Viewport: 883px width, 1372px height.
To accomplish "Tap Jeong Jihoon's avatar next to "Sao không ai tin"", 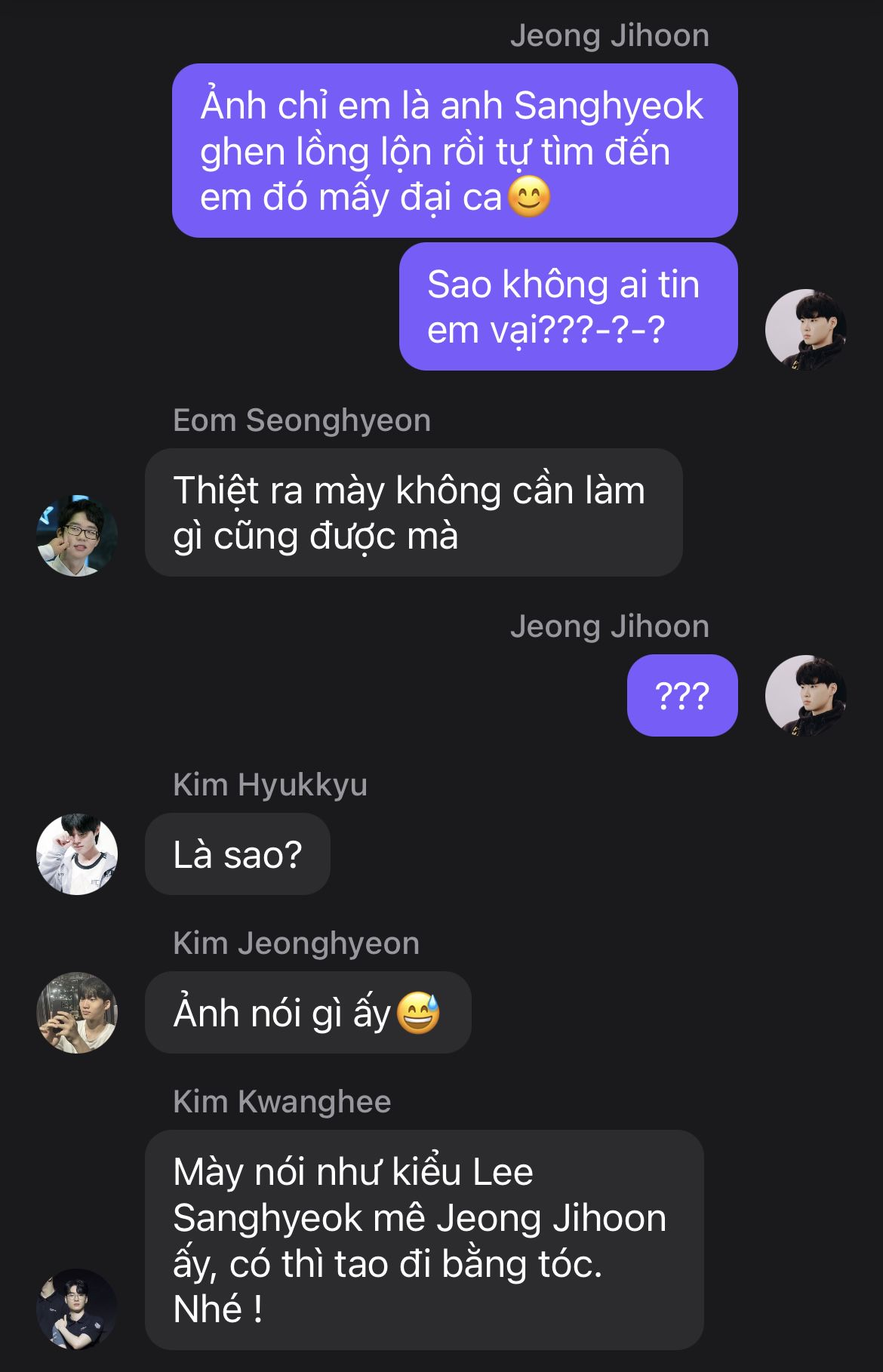I will [x=805, y=330].
